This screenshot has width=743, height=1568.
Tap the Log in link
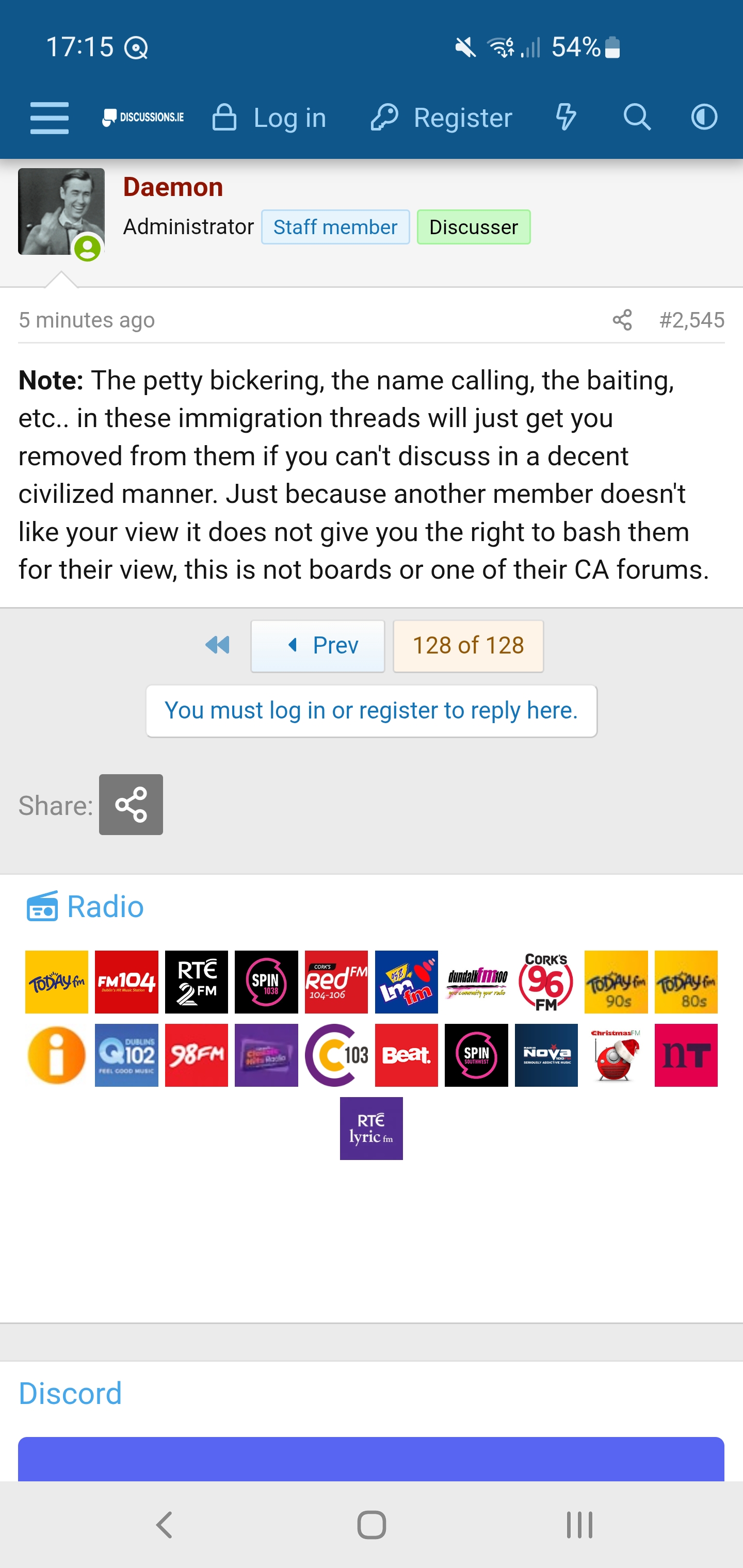point(269,118)
